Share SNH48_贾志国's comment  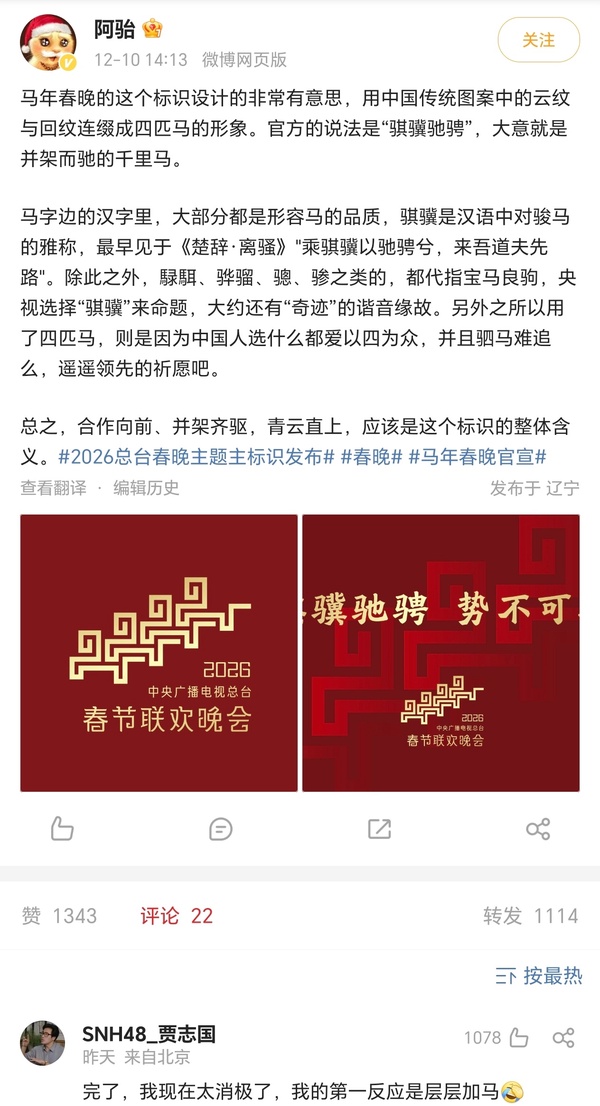[x=564, y=1037]
